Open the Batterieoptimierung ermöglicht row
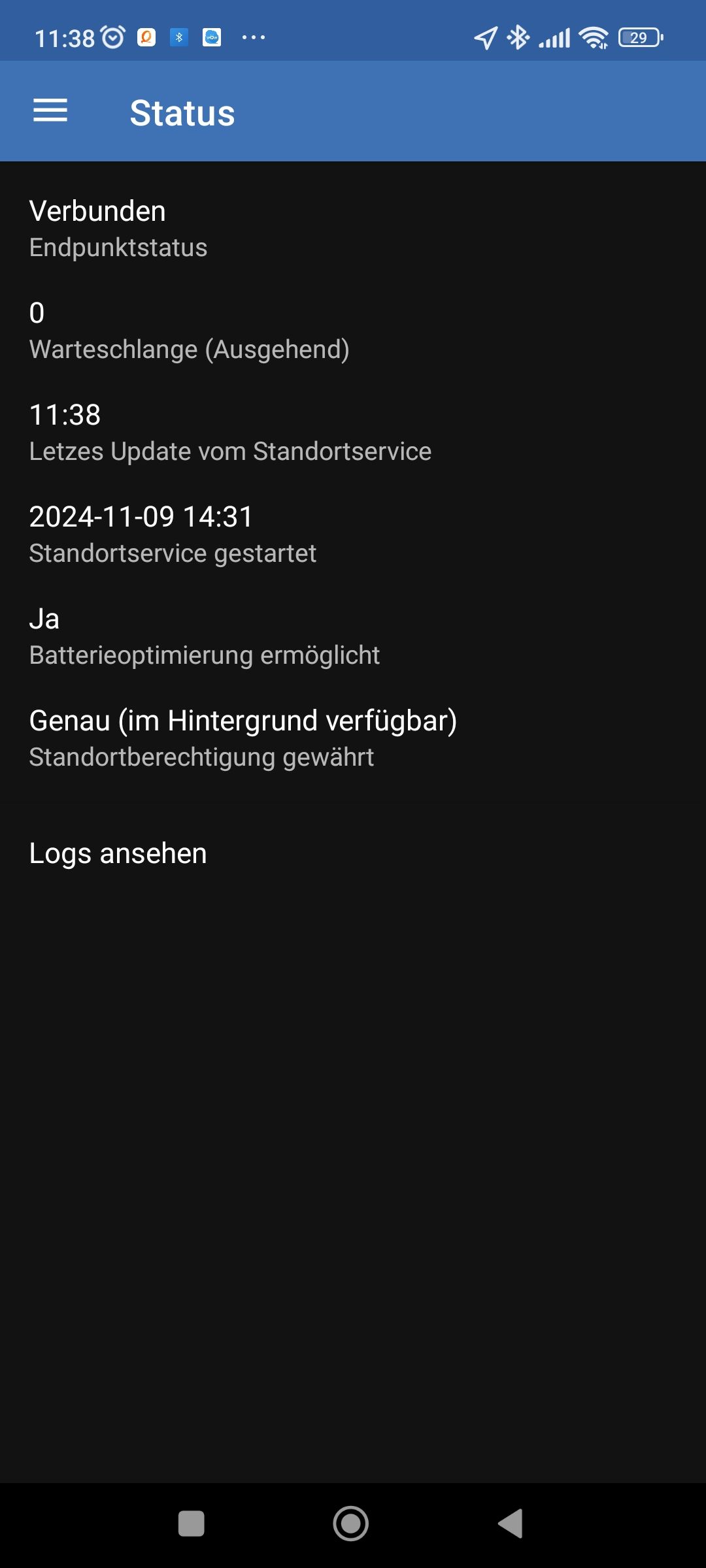 tap(353, 636)
